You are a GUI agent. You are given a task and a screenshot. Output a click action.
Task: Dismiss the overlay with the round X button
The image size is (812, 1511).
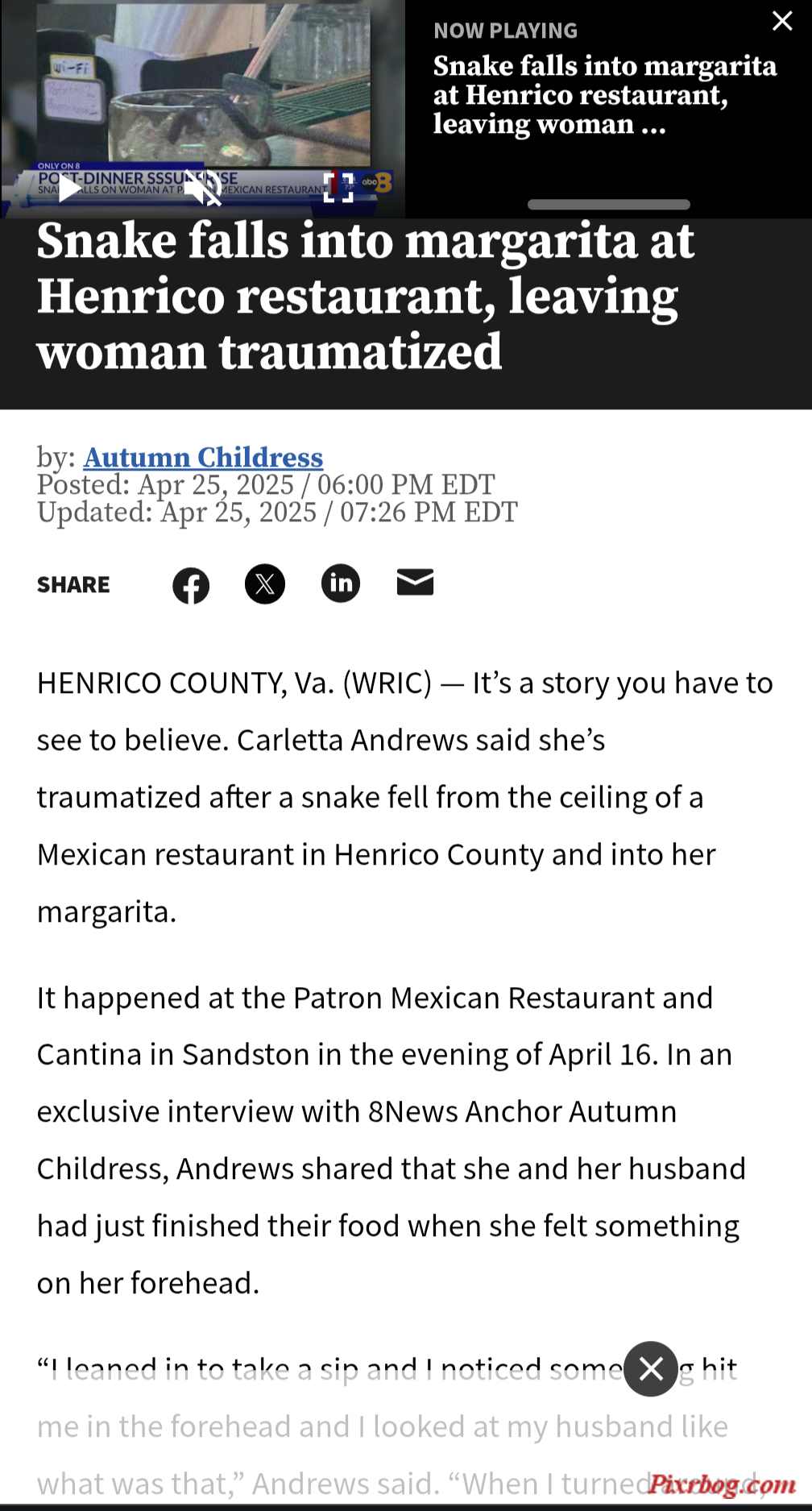point(651,1369)
